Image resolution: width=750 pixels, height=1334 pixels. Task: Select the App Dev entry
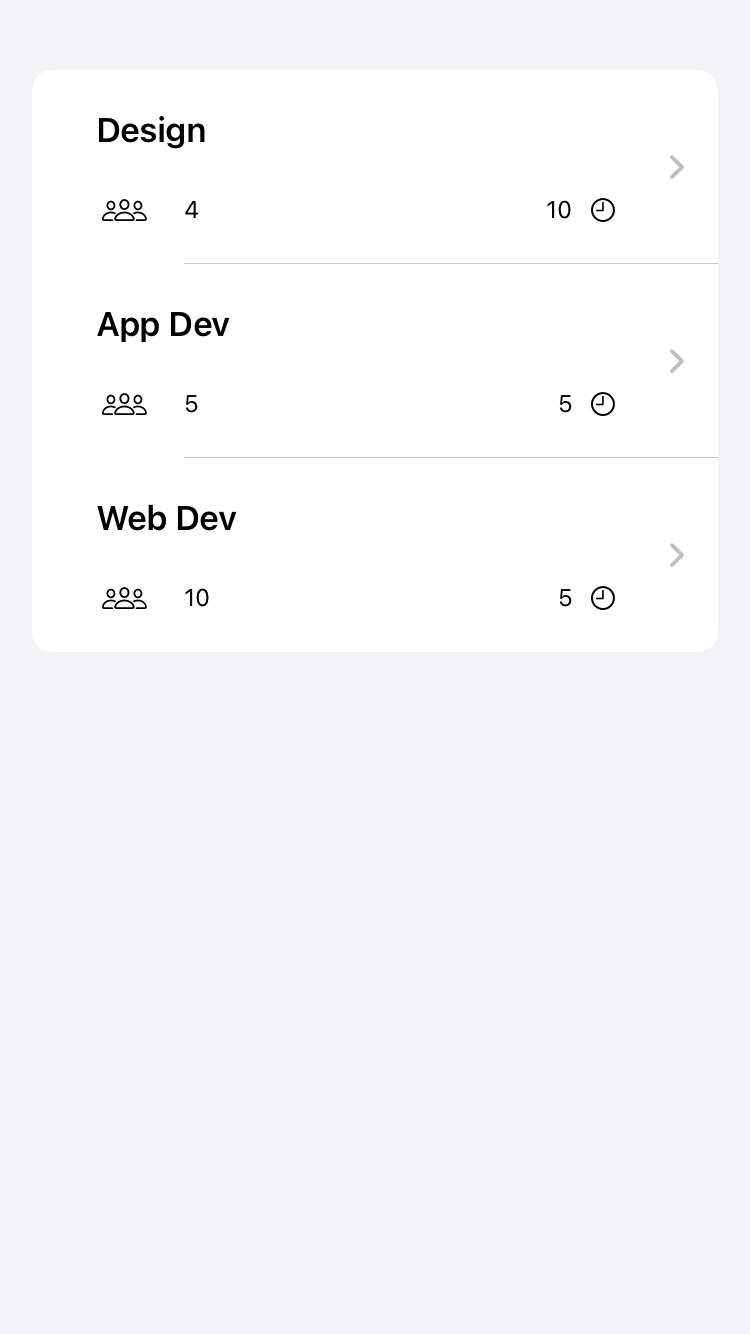[375, 361]
